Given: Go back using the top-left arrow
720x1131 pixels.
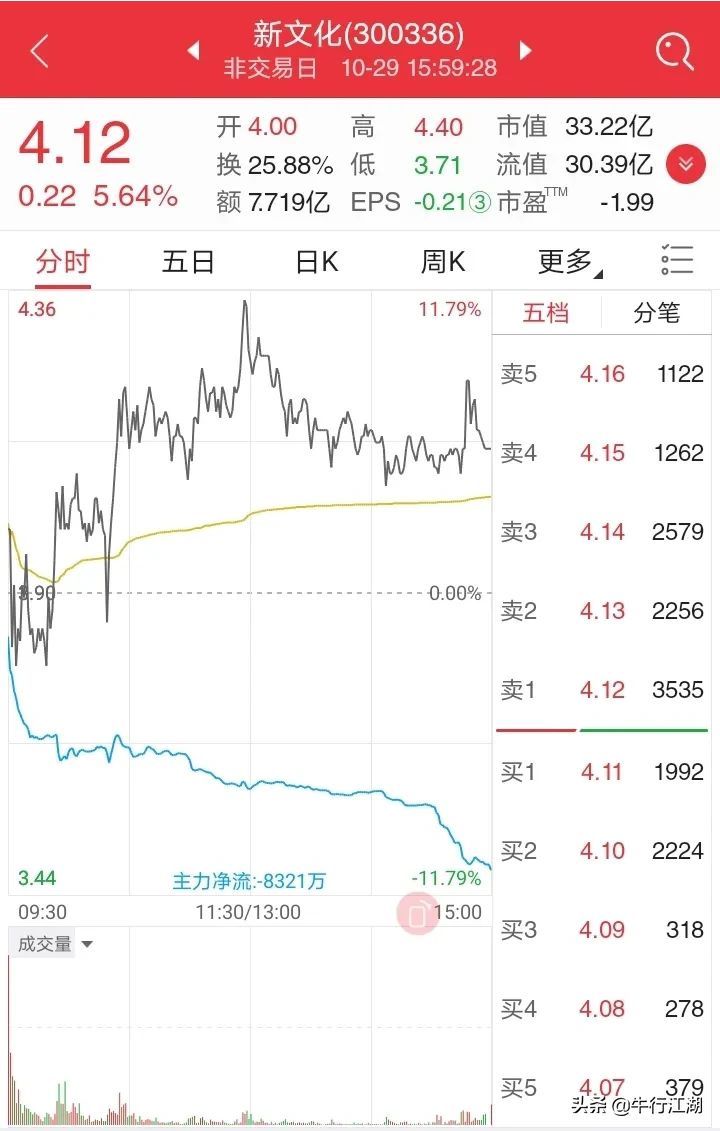Looking at the screenshot, I should coord(40,50).
